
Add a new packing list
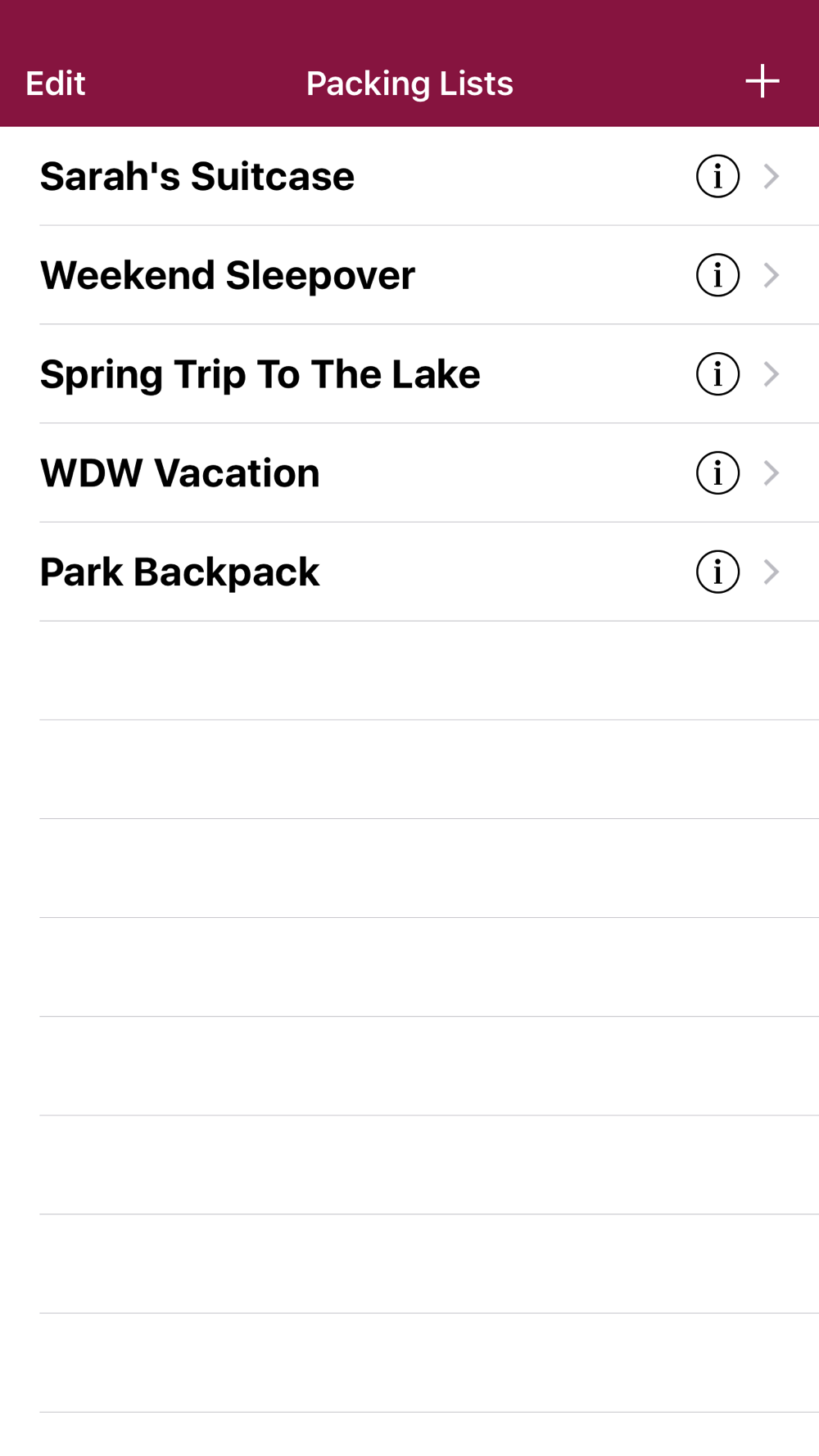[x=762, y=81]
